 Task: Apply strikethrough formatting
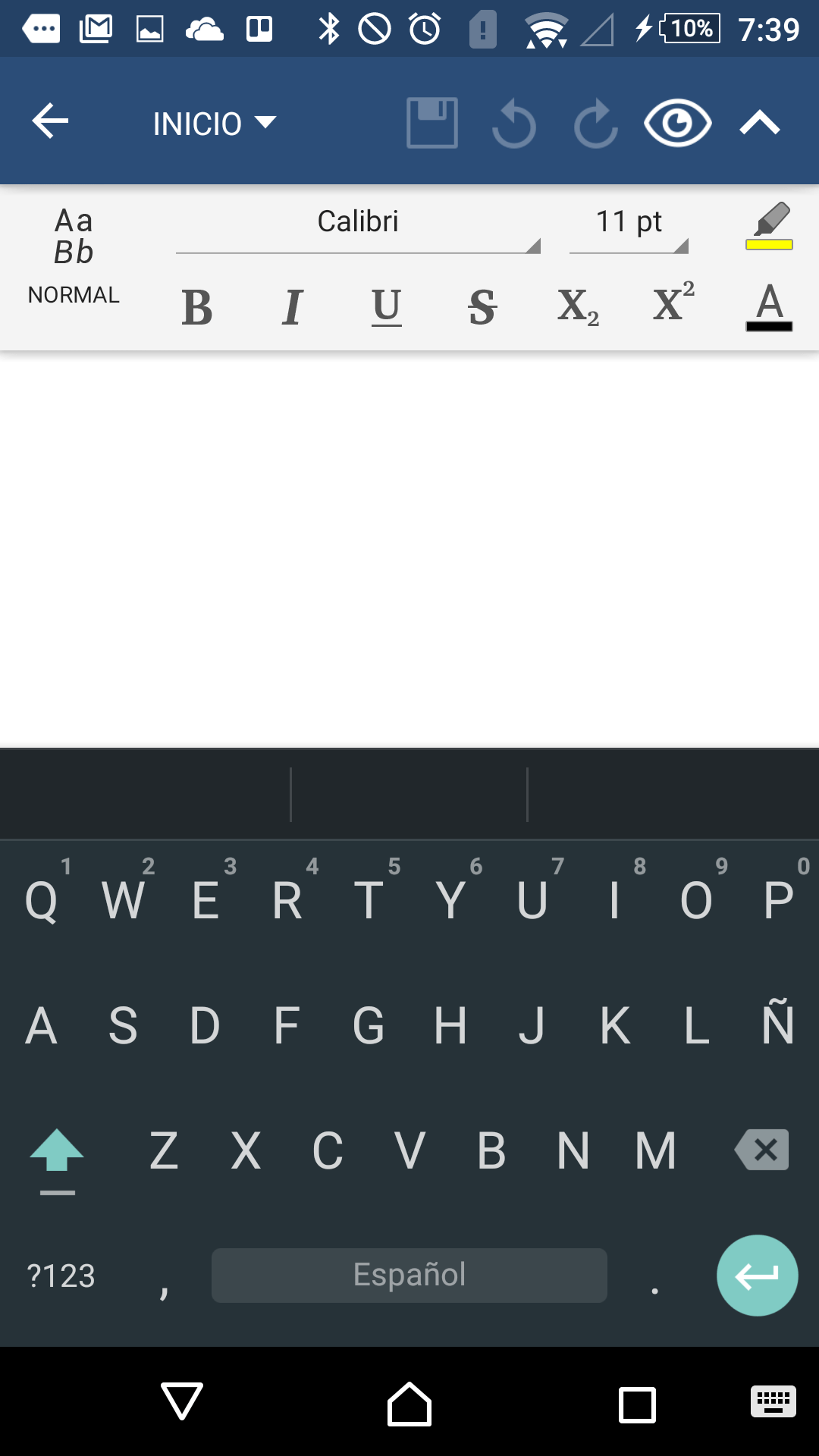pyautogui.click(x=482, y=308)
